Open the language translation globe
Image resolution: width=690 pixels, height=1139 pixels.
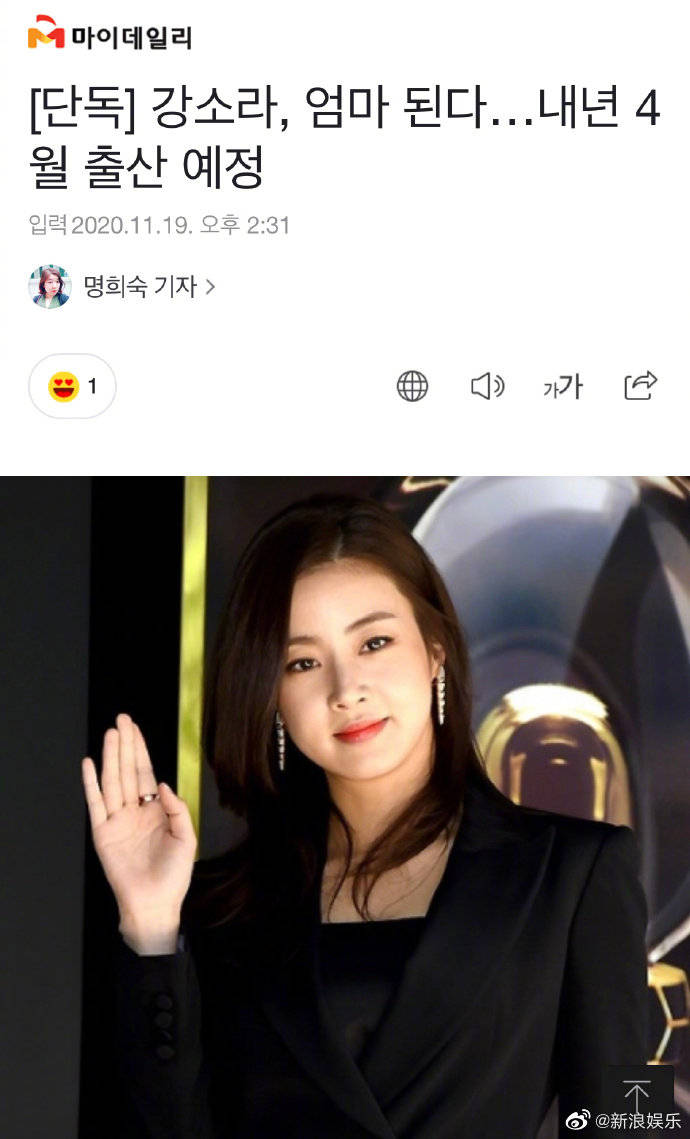[412, 386]
